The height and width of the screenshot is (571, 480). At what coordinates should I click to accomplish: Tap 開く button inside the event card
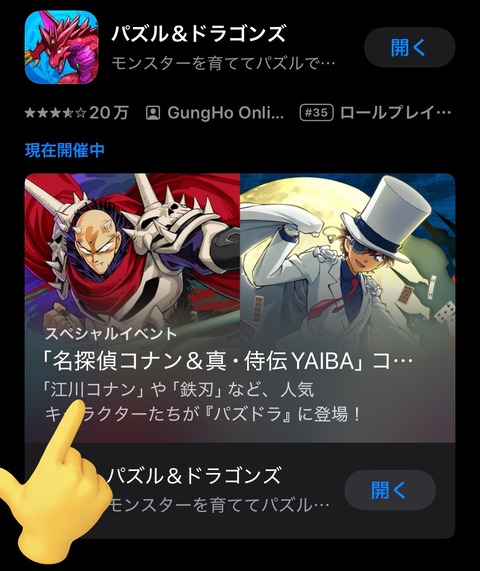tap(390, 490)
